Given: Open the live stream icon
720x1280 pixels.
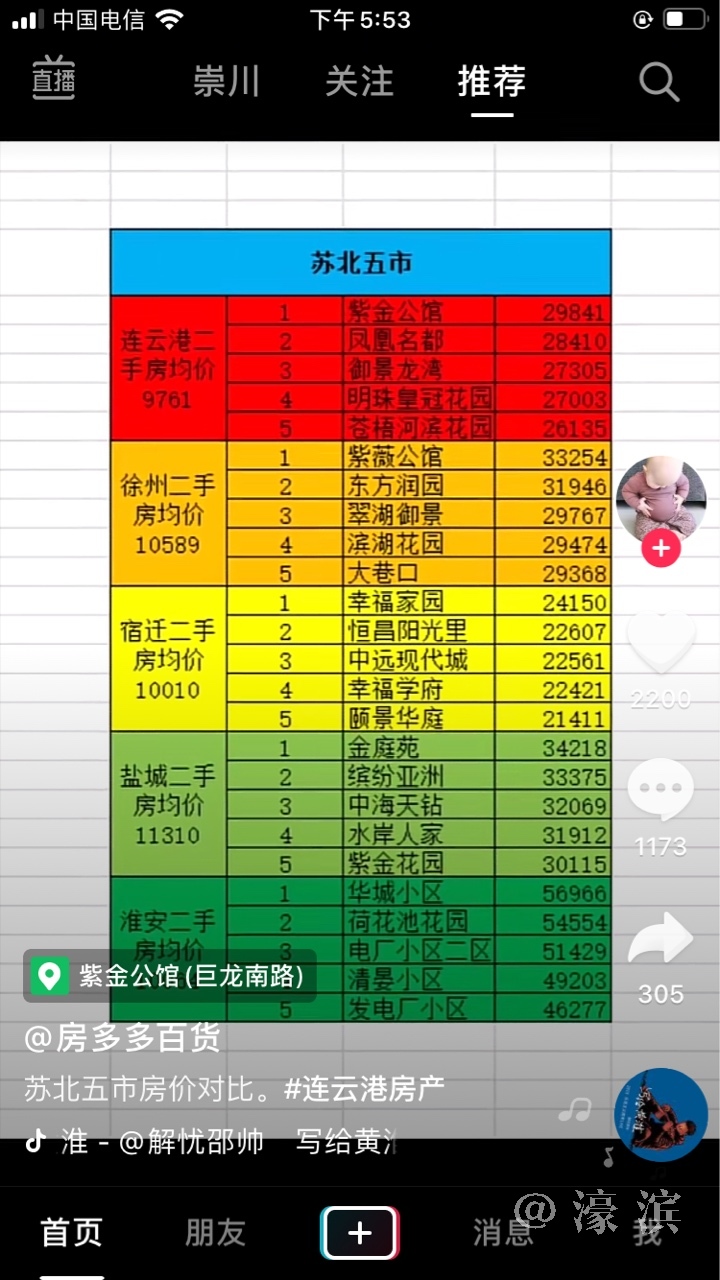Looking at the screenshot, I should click(x=53, y=80).
